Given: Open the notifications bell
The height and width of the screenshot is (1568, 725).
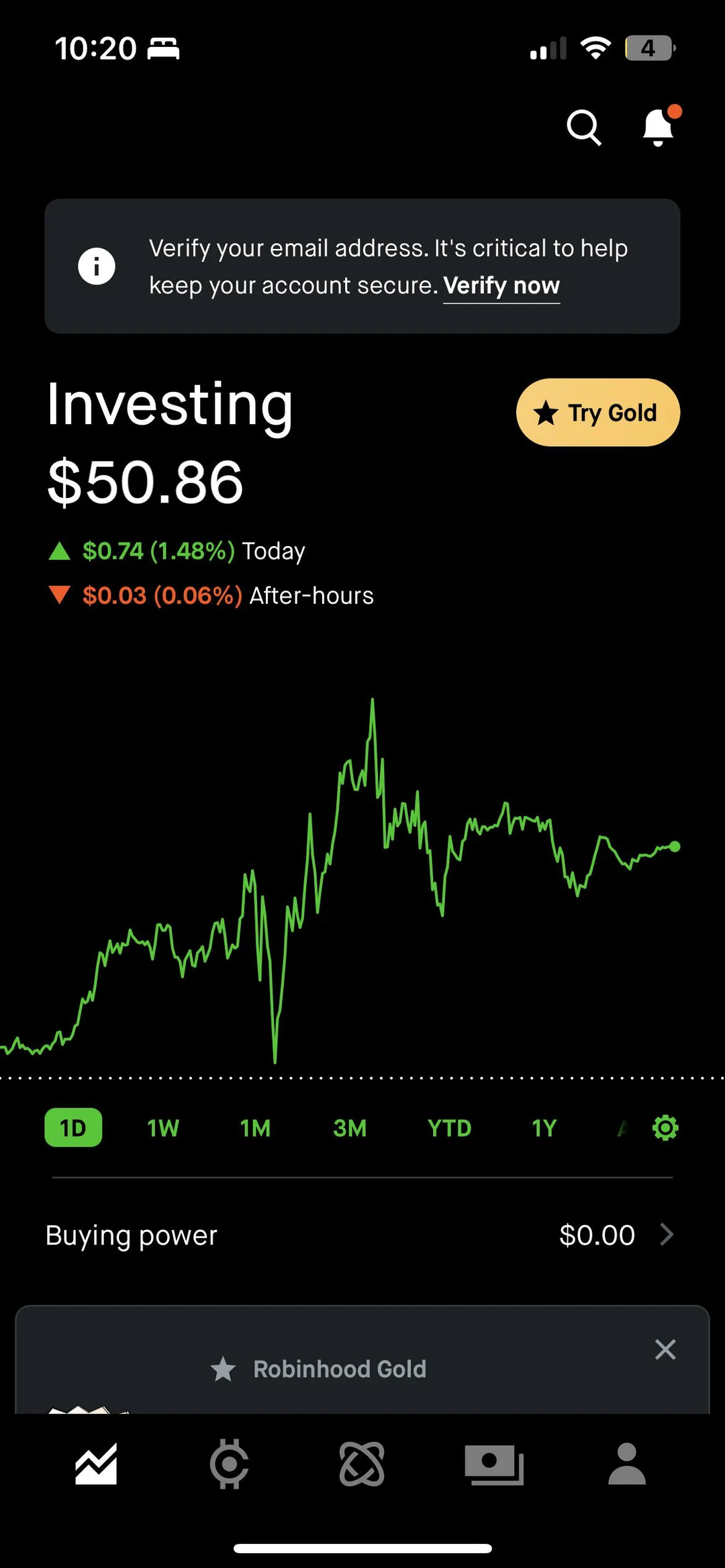Looking at the screenshot, I should 658,127.
